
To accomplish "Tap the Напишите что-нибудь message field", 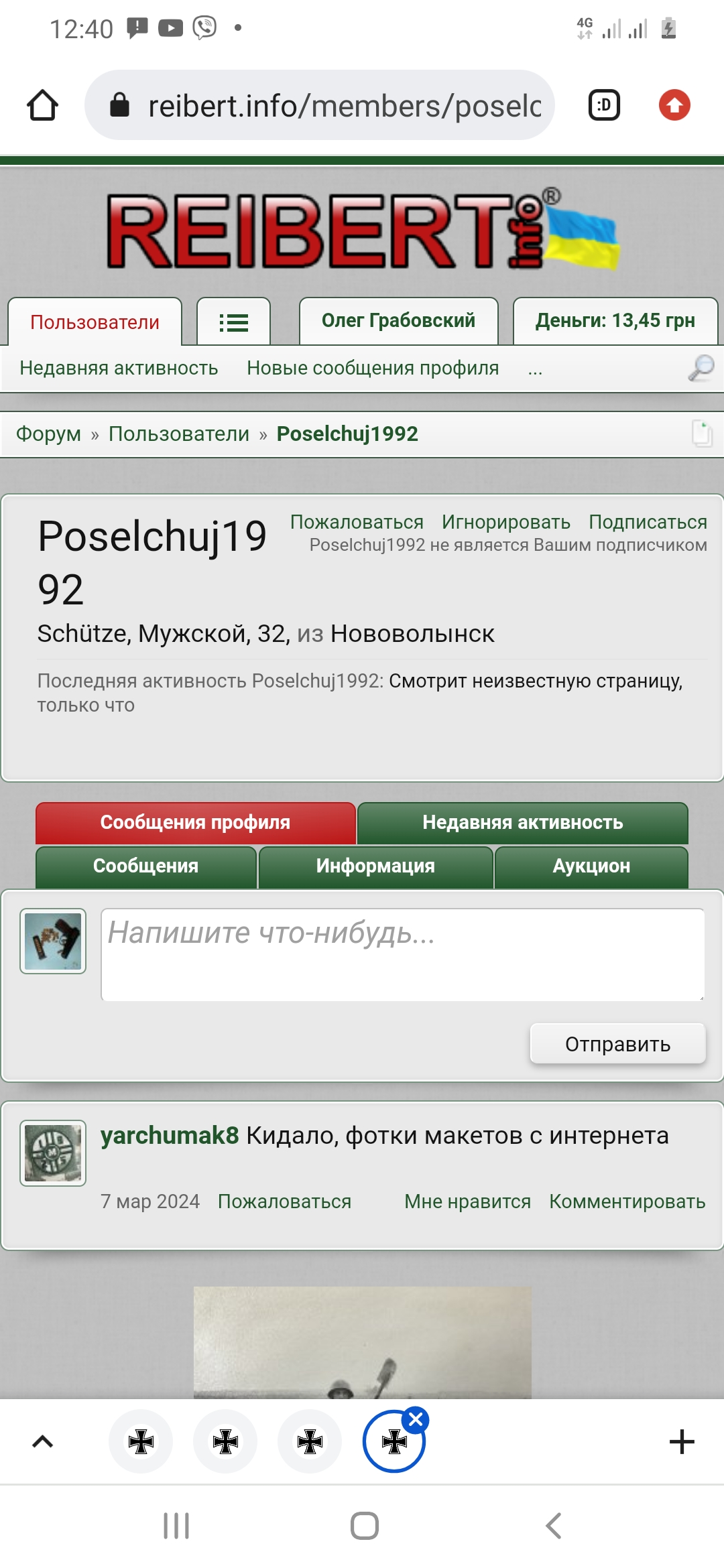I will coord(402,954).
